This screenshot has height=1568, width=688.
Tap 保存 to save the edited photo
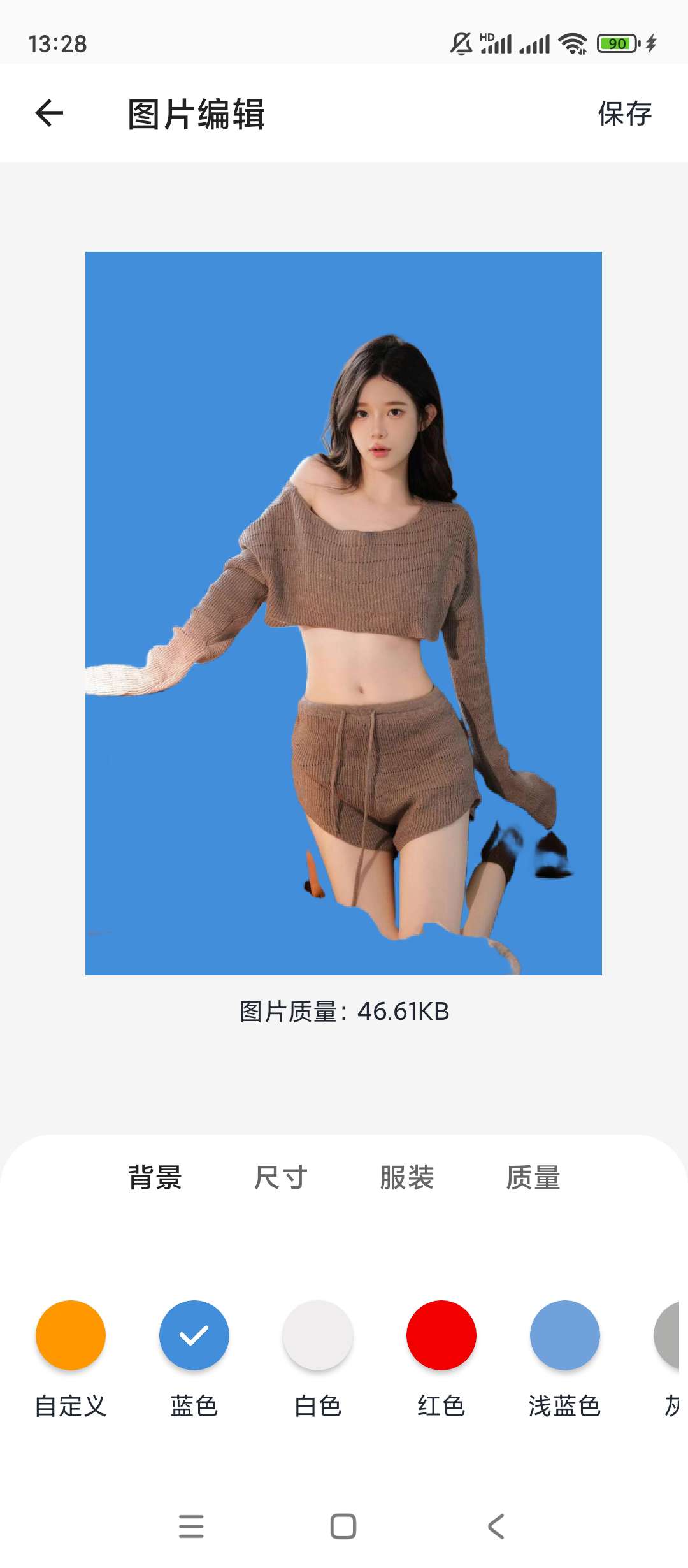pos(624,113)
